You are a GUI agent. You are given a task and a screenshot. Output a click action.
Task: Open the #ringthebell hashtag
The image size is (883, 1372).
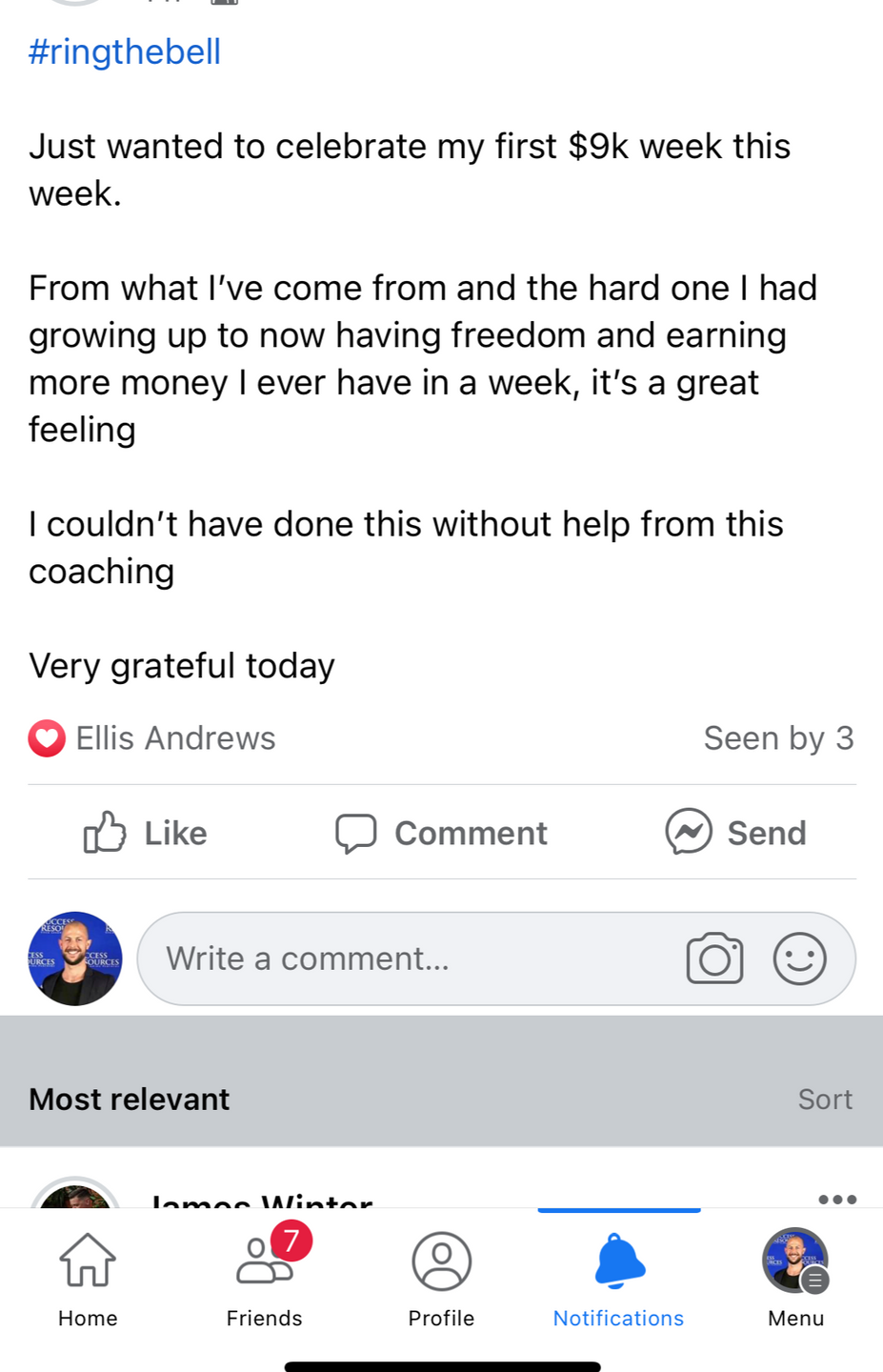tap(125, 51)
